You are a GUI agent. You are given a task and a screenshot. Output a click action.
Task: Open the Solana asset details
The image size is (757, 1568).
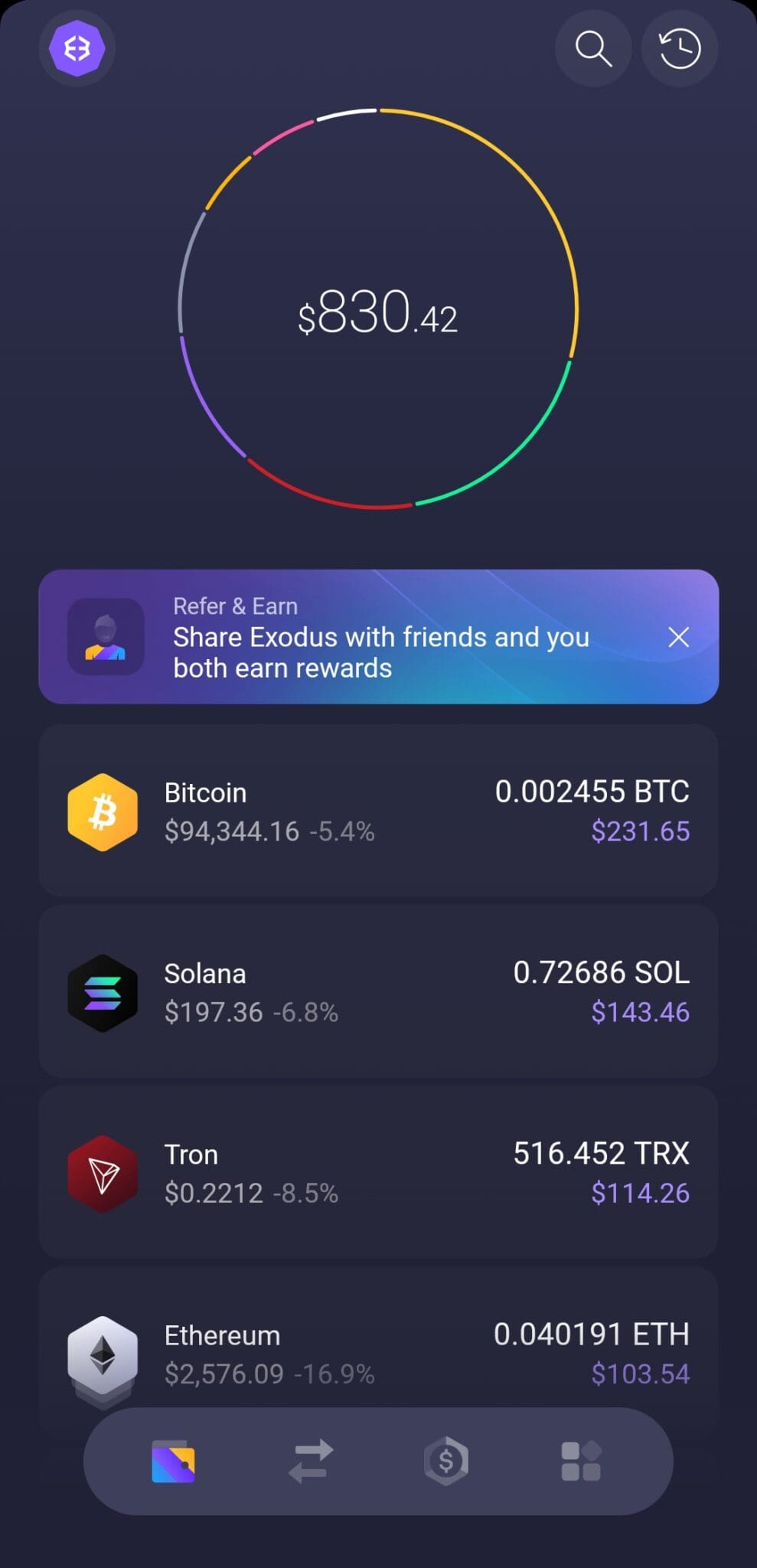point(378,991)
